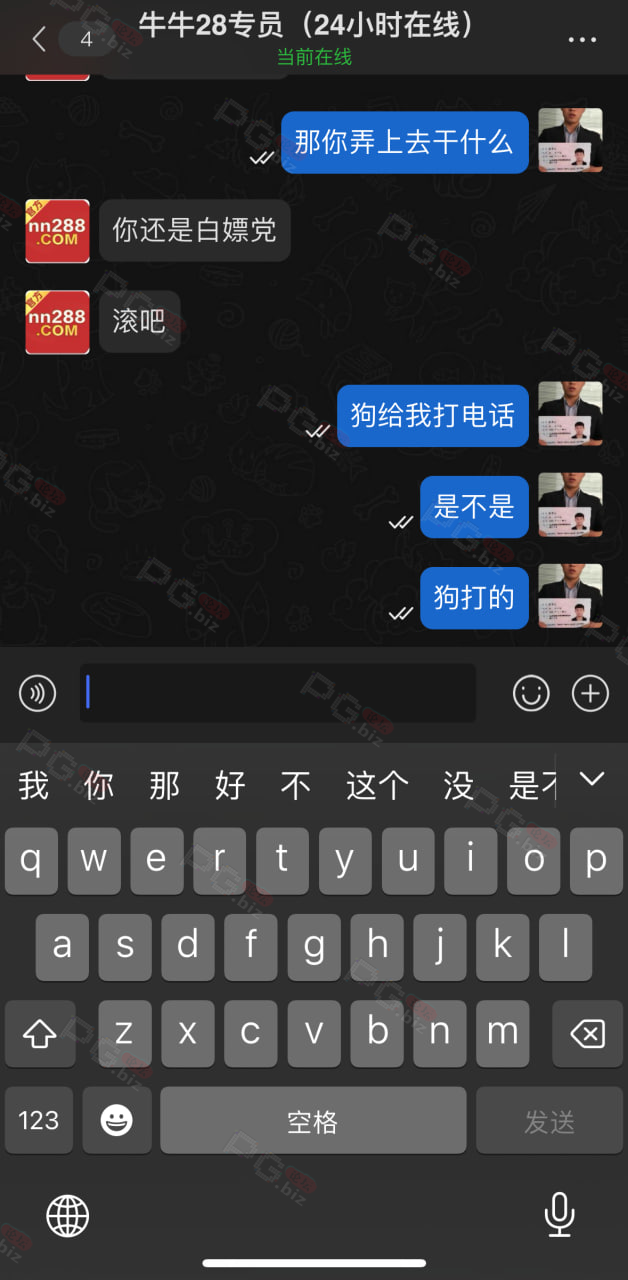Open the plus attachment menu
This screenshot has height=1280, width=628.
tap(590, 693)
